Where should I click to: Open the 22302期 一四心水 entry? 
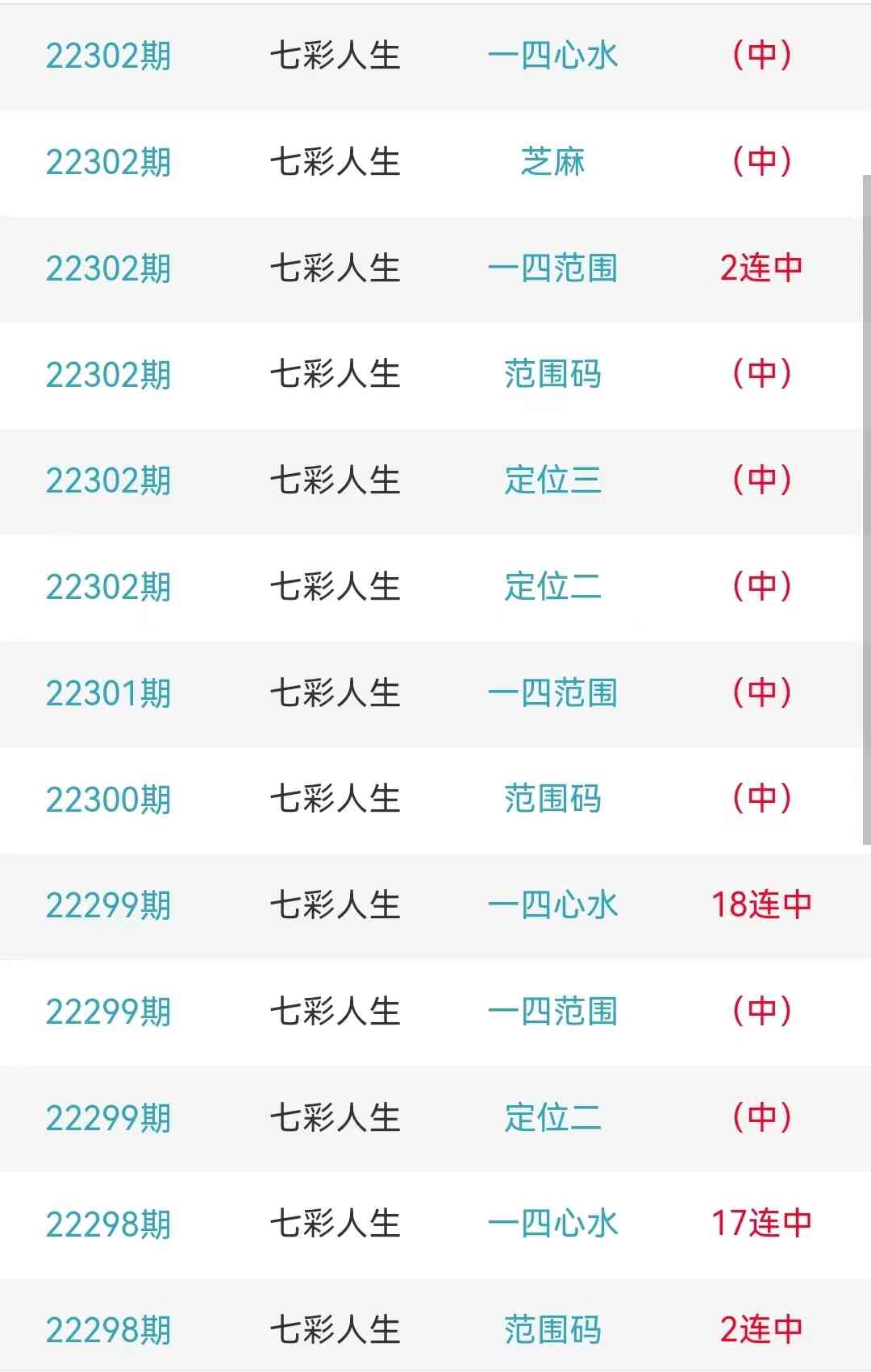(x=552, y=56)
